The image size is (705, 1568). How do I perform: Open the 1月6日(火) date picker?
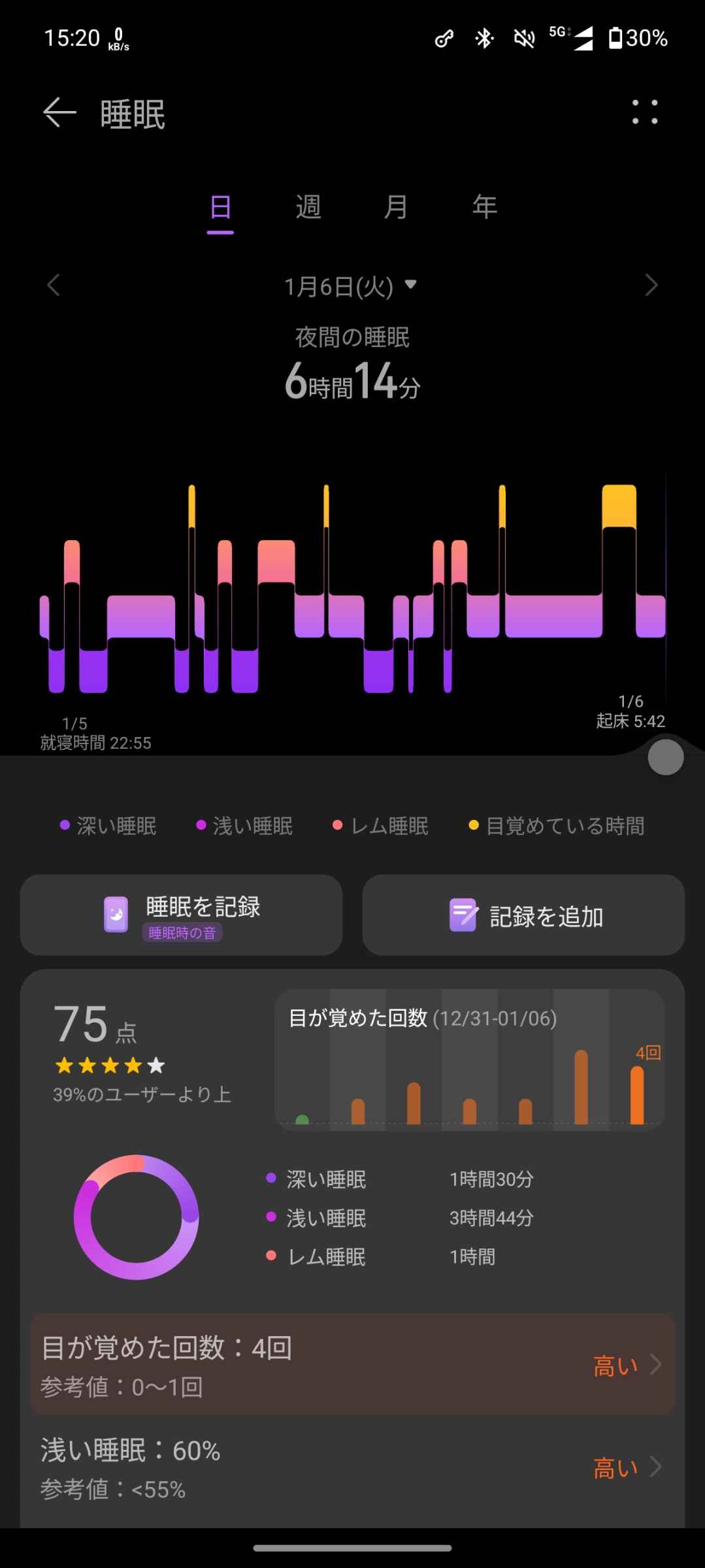pyautogui.click(x=350, y=286)
